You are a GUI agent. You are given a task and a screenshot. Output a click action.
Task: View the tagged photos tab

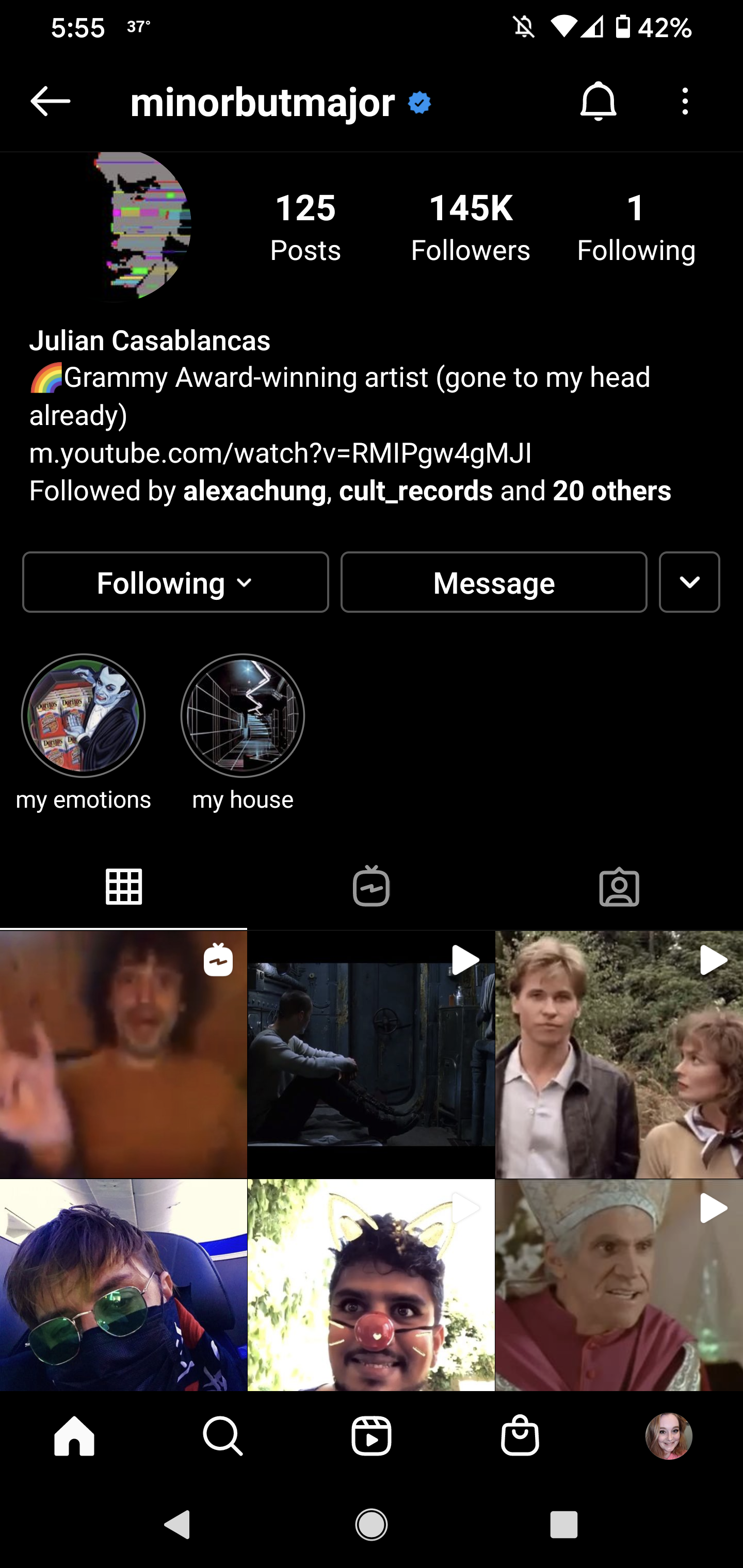point(619,887)
